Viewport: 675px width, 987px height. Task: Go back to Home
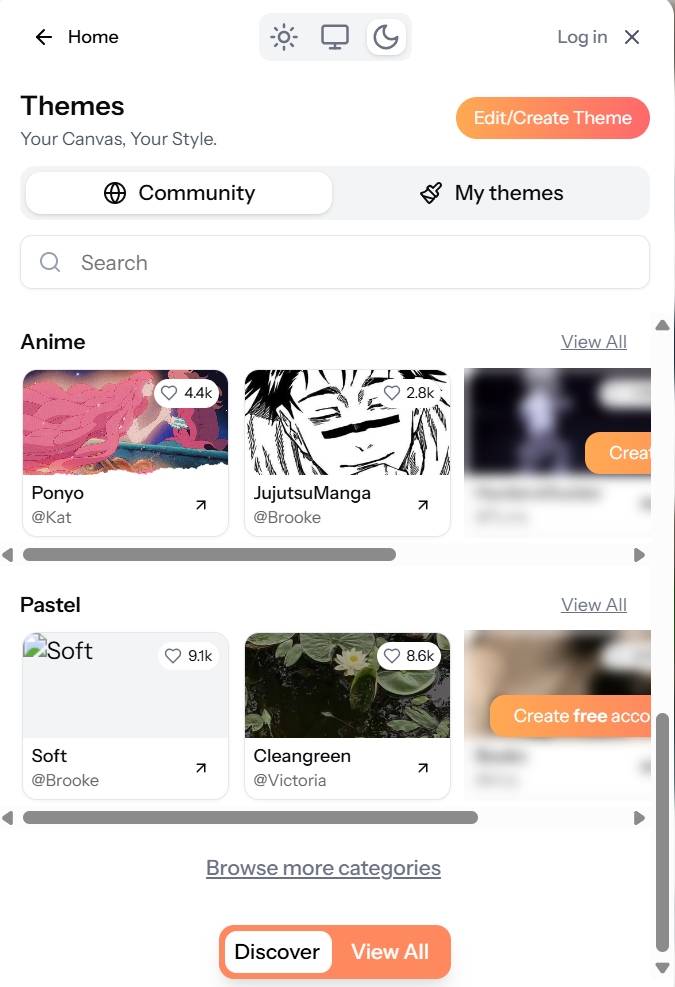[76, 37]
